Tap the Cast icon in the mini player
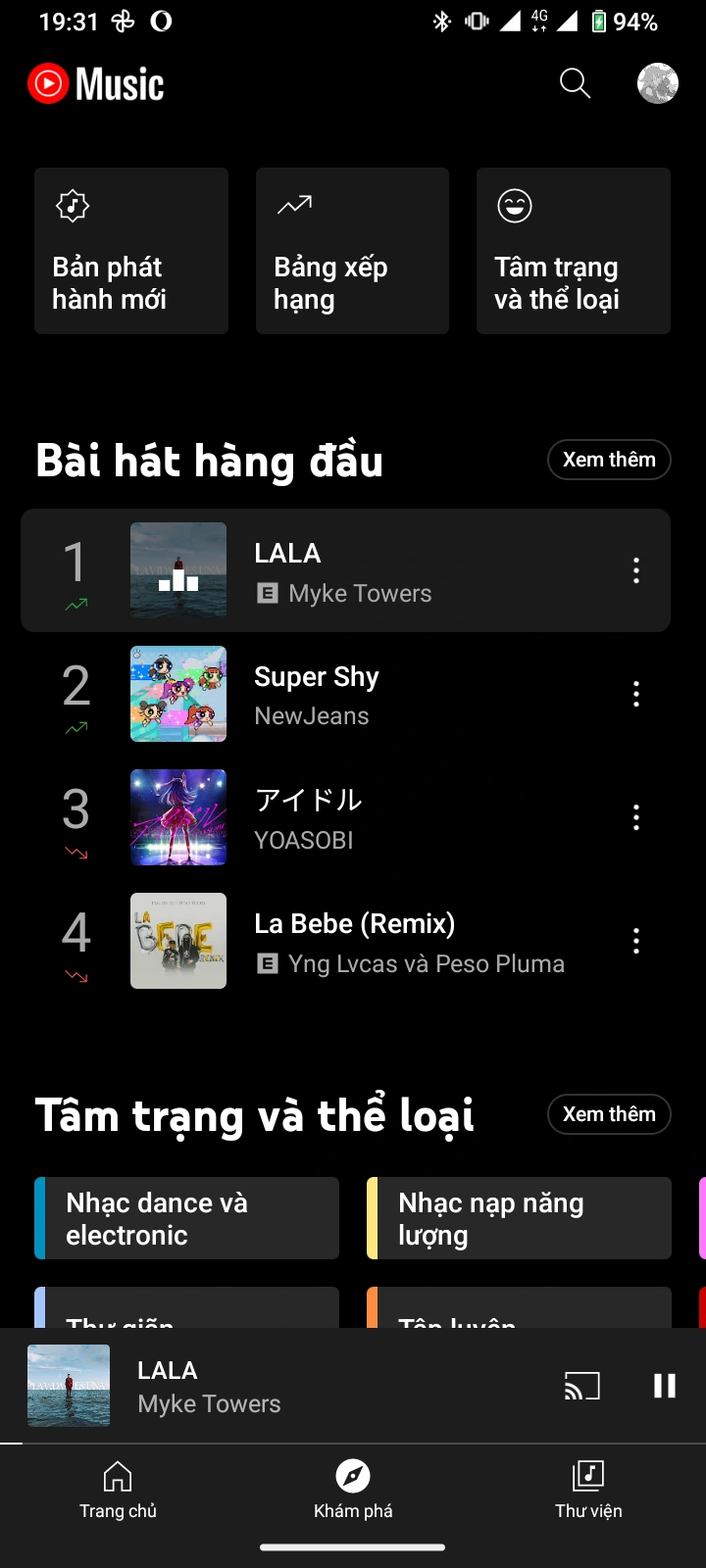 pyautogui.click(x=582, y=1385)
